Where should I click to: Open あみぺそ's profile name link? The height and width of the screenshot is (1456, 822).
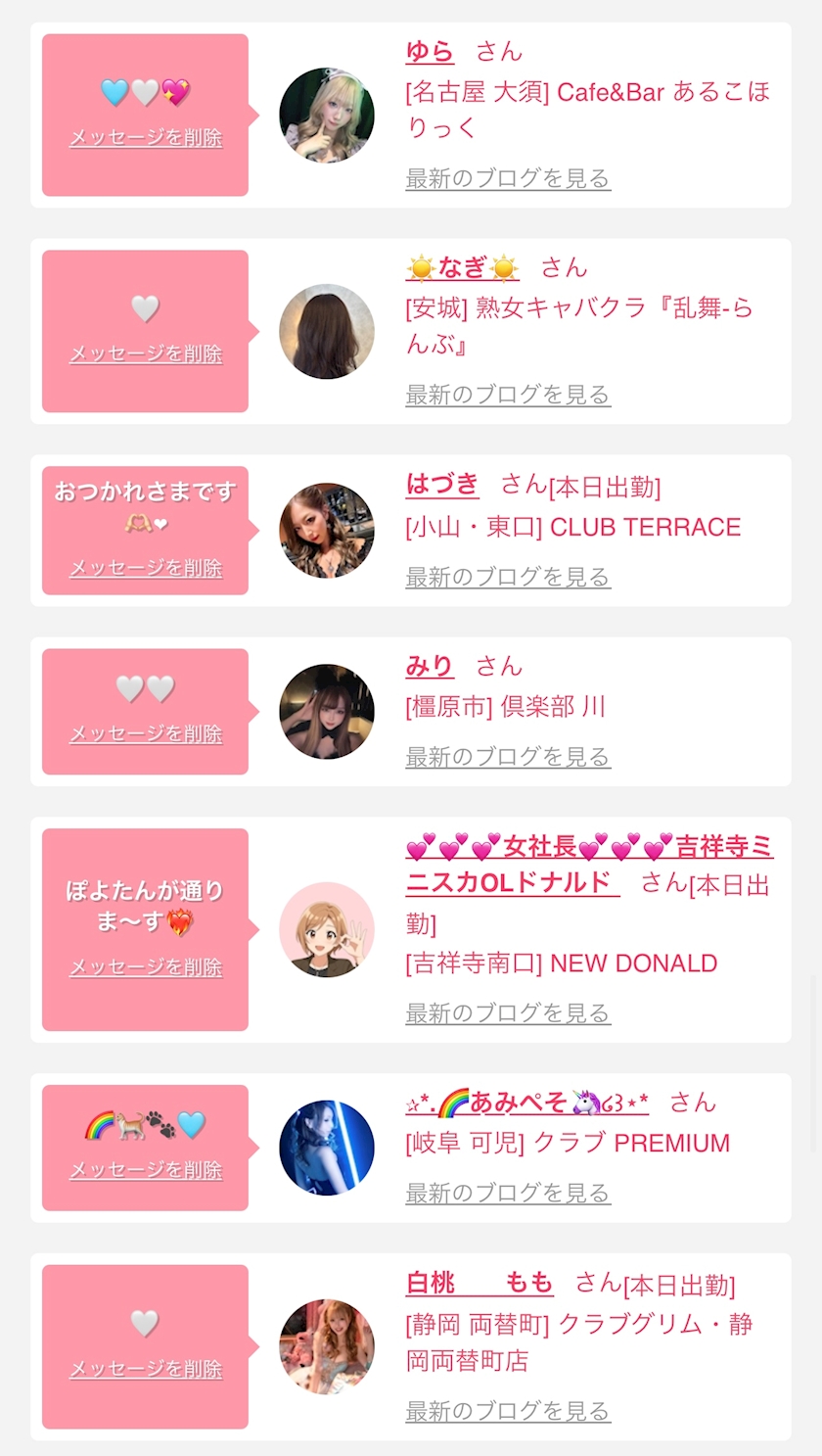526,1103
